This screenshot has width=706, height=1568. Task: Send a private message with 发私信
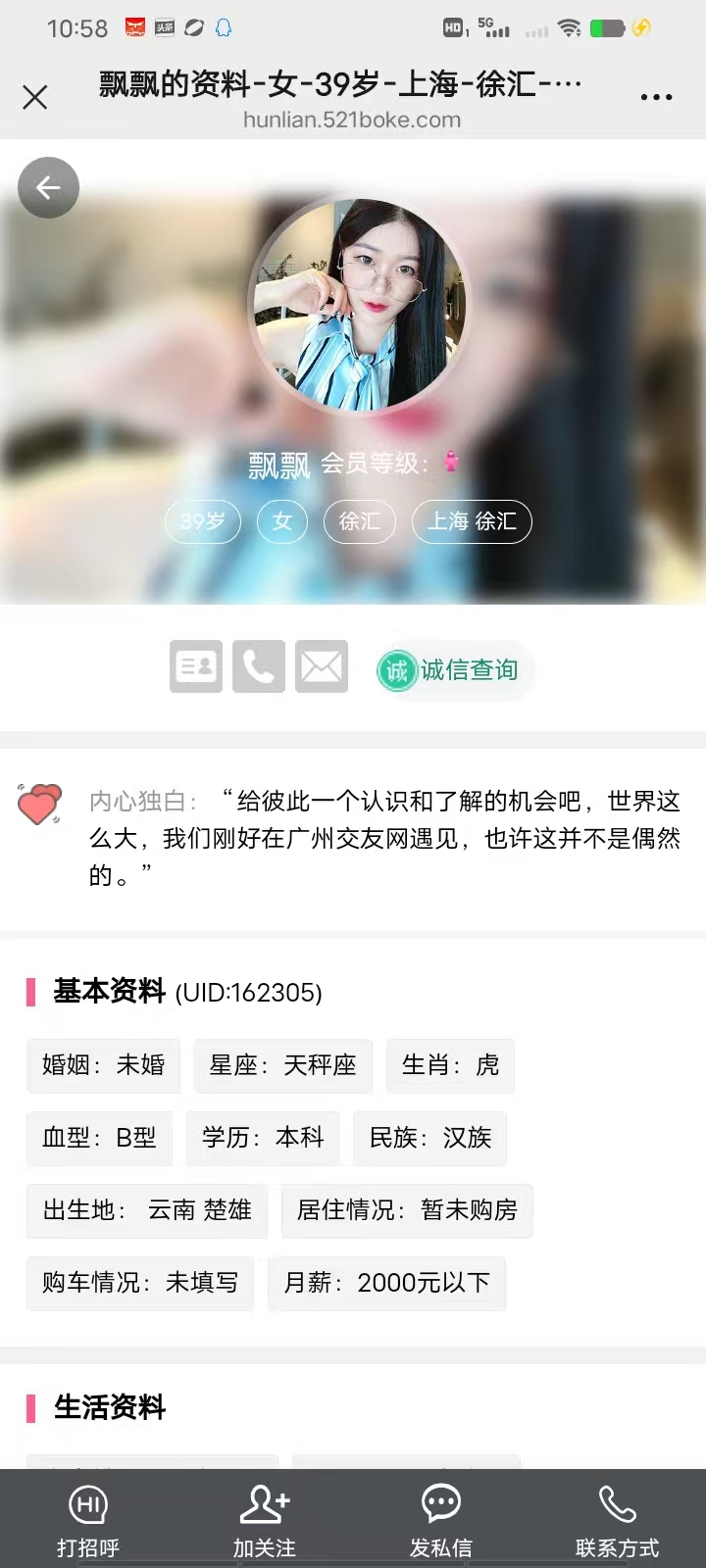point(441,1520)
